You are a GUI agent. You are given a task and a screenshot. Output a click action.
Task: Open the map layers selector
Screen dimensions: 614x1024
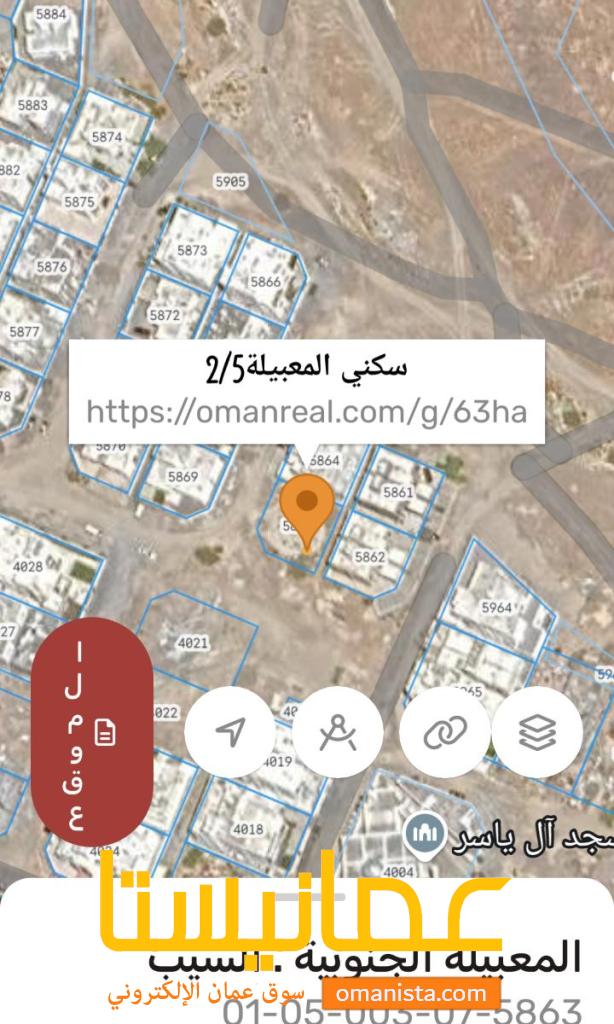(x=538, y=732)
